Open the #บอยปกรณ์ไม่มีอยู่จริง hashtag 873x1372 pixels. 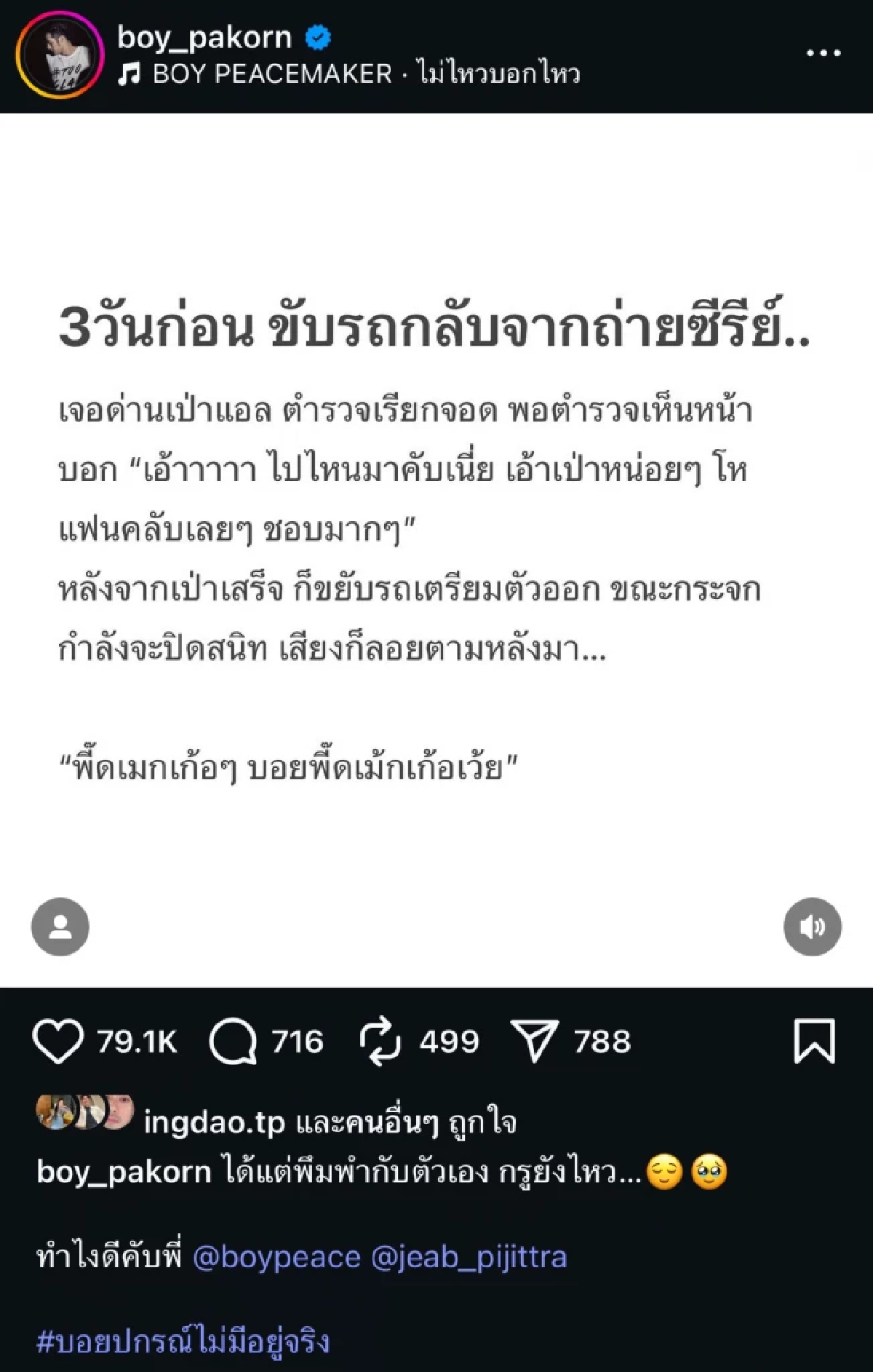(x=183, y=1341)
